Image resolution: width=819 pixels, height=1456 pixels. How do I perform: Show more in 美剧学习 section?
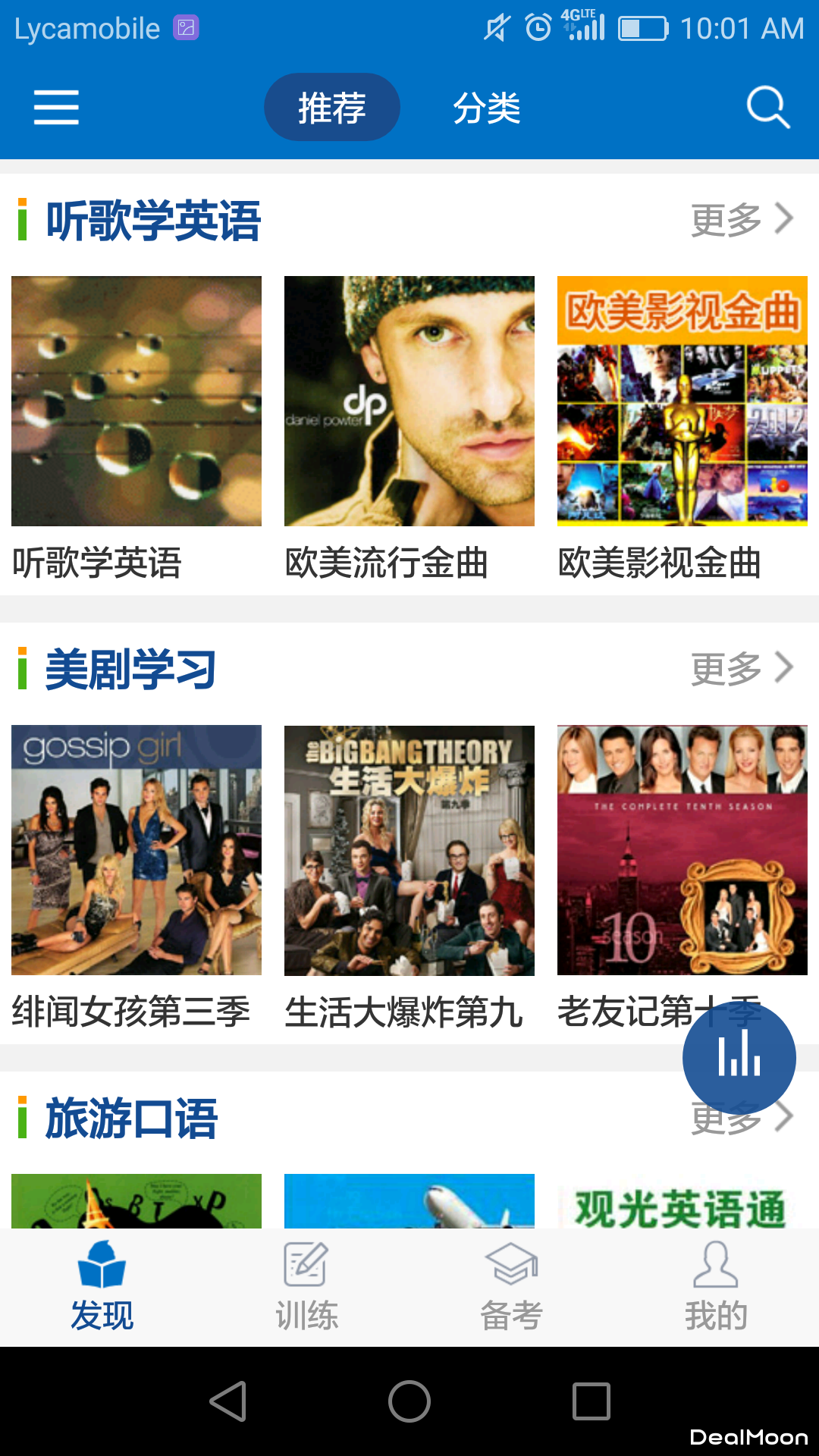[741, 669]
